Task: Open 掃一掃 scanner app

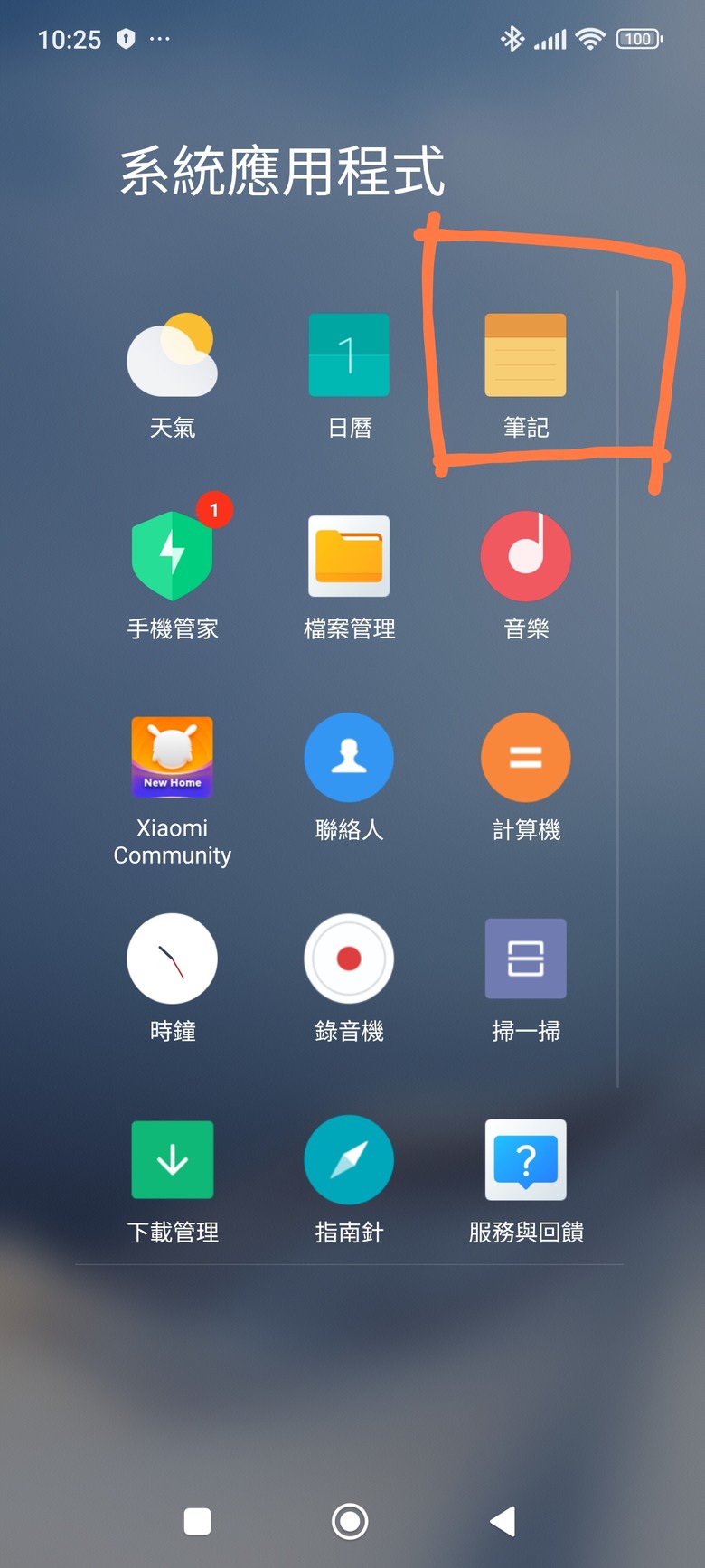Action: coord(525,959)
